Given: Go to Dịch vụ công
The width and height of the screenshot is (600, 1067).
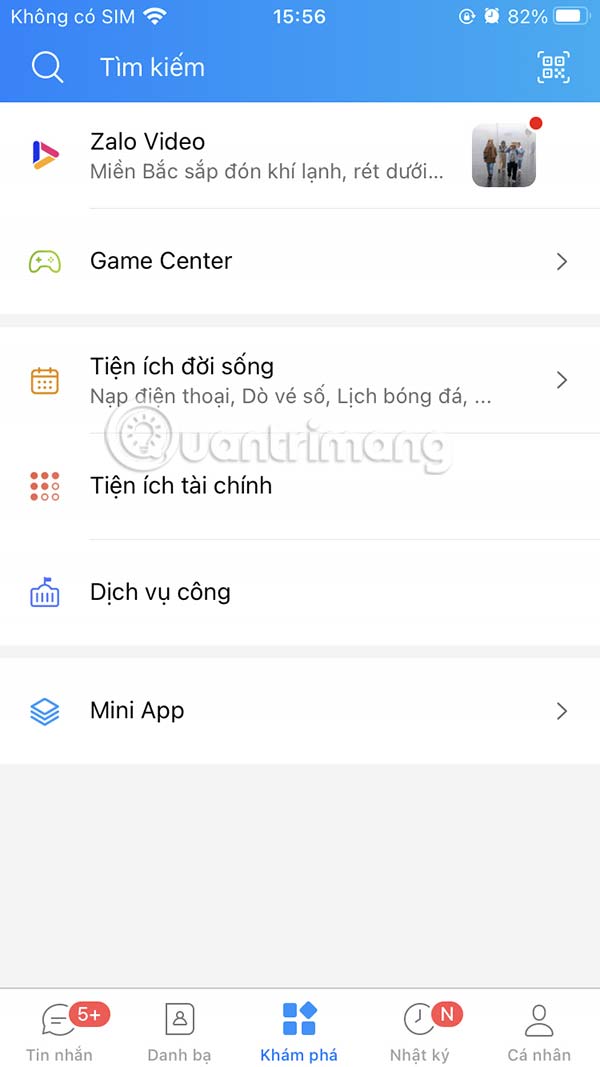Looking at the screenshot, I should [x=300, y=592].
